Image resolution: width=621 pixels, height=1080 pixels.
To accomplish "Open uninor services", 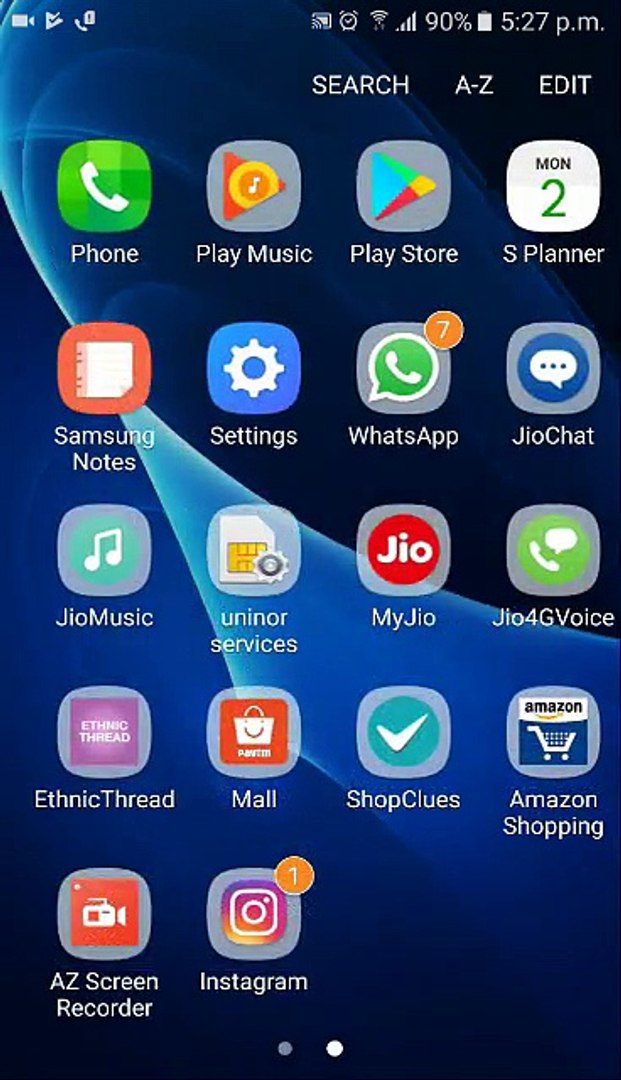I will point(254,551).
